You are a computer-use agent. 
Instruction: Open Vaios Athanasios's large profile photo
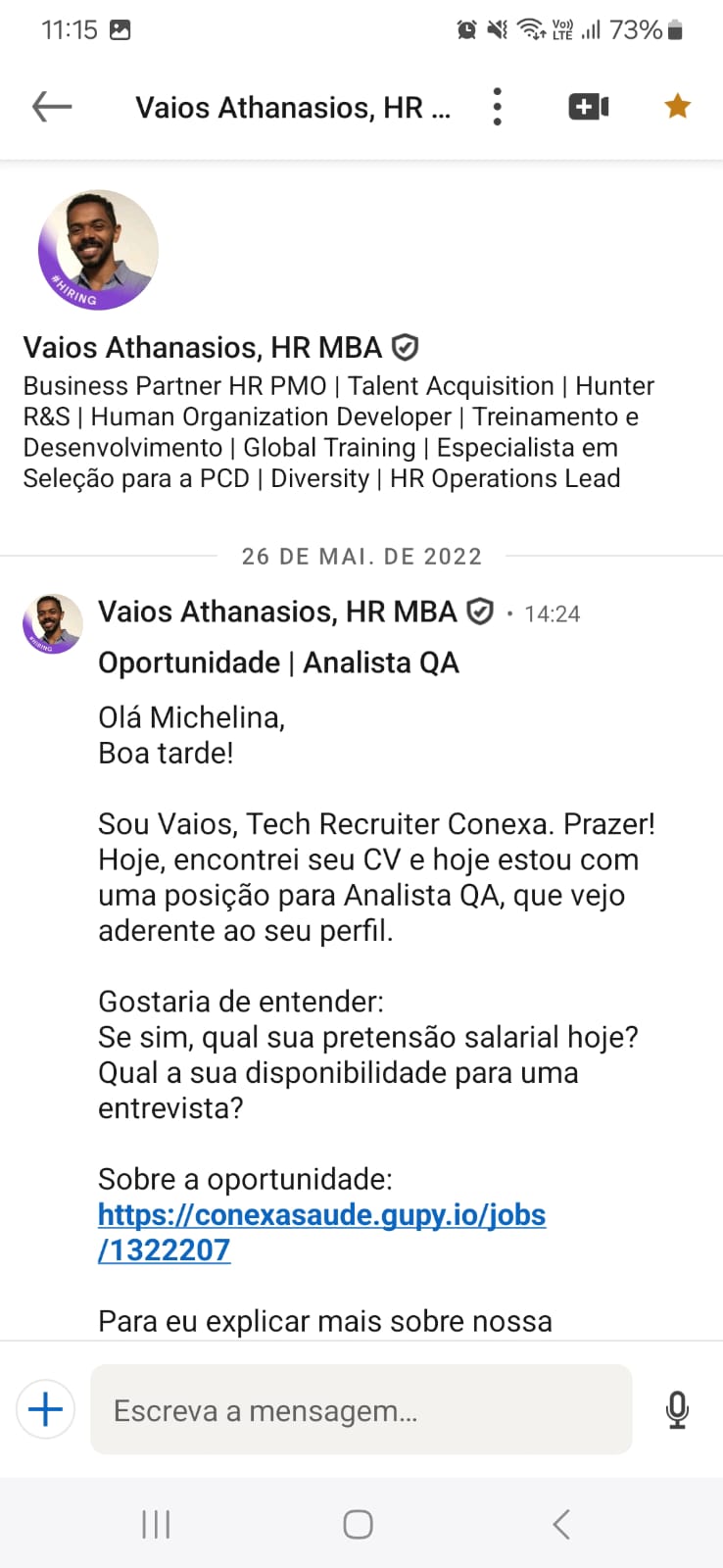[98, 251]
